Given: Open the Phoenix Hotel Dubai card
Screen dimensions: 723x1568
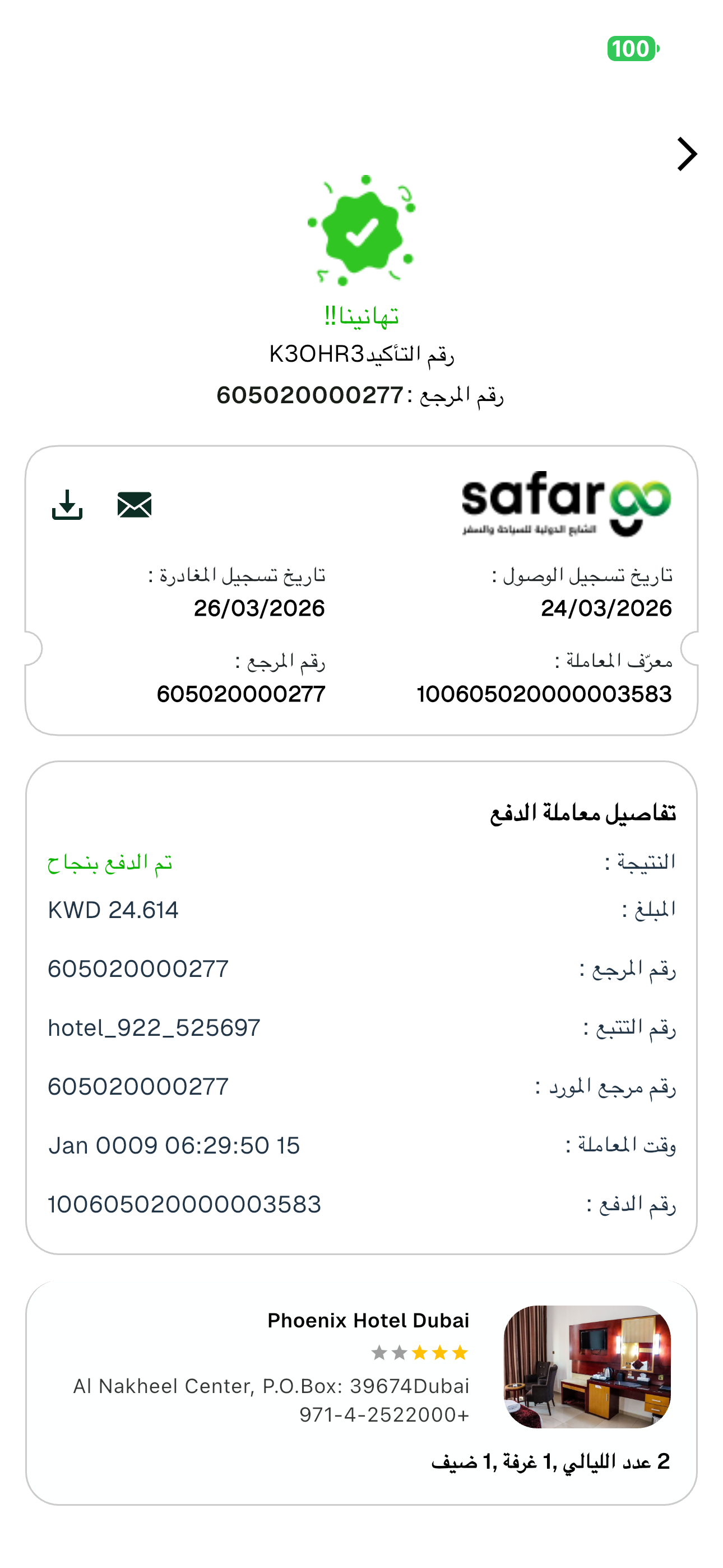Looking at the screenshot, I should click(x=361, y=1391).
